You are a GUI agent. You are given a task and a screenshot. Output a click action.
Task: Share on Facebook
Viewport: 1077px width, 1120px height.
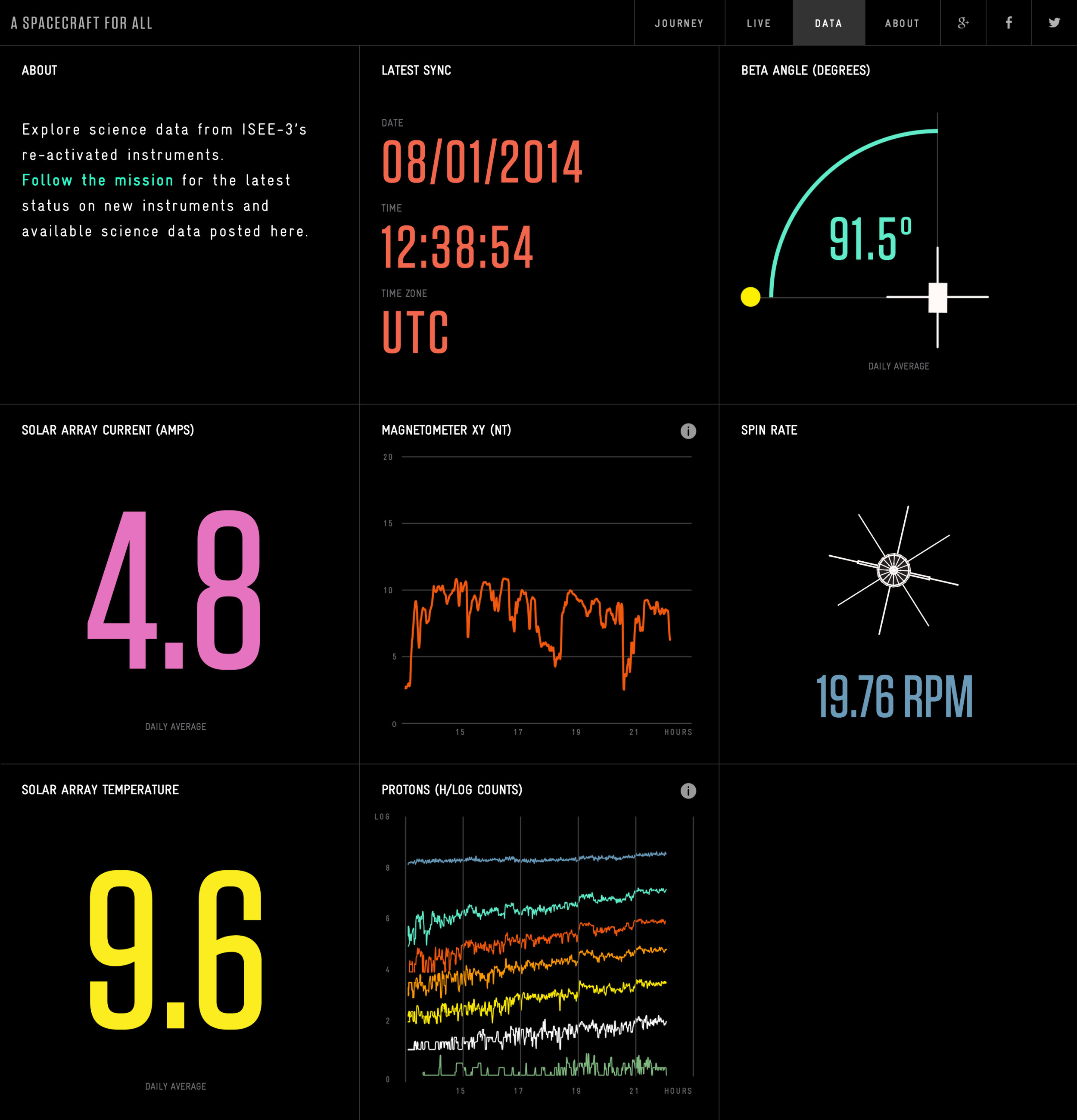pos(1009,23)
